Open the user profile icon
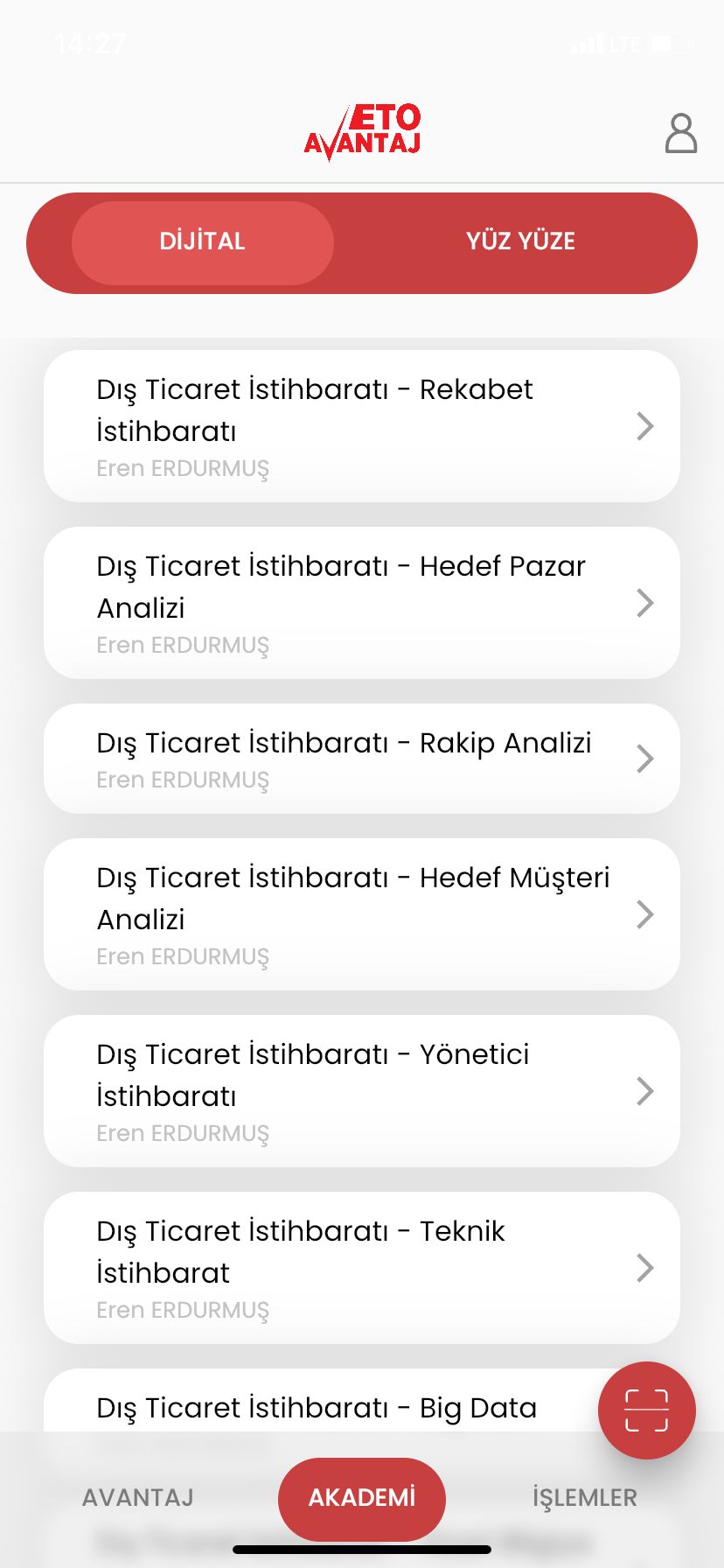This screenshot has width=724, height=1568. pyautogui.click(x=681, y=133)
